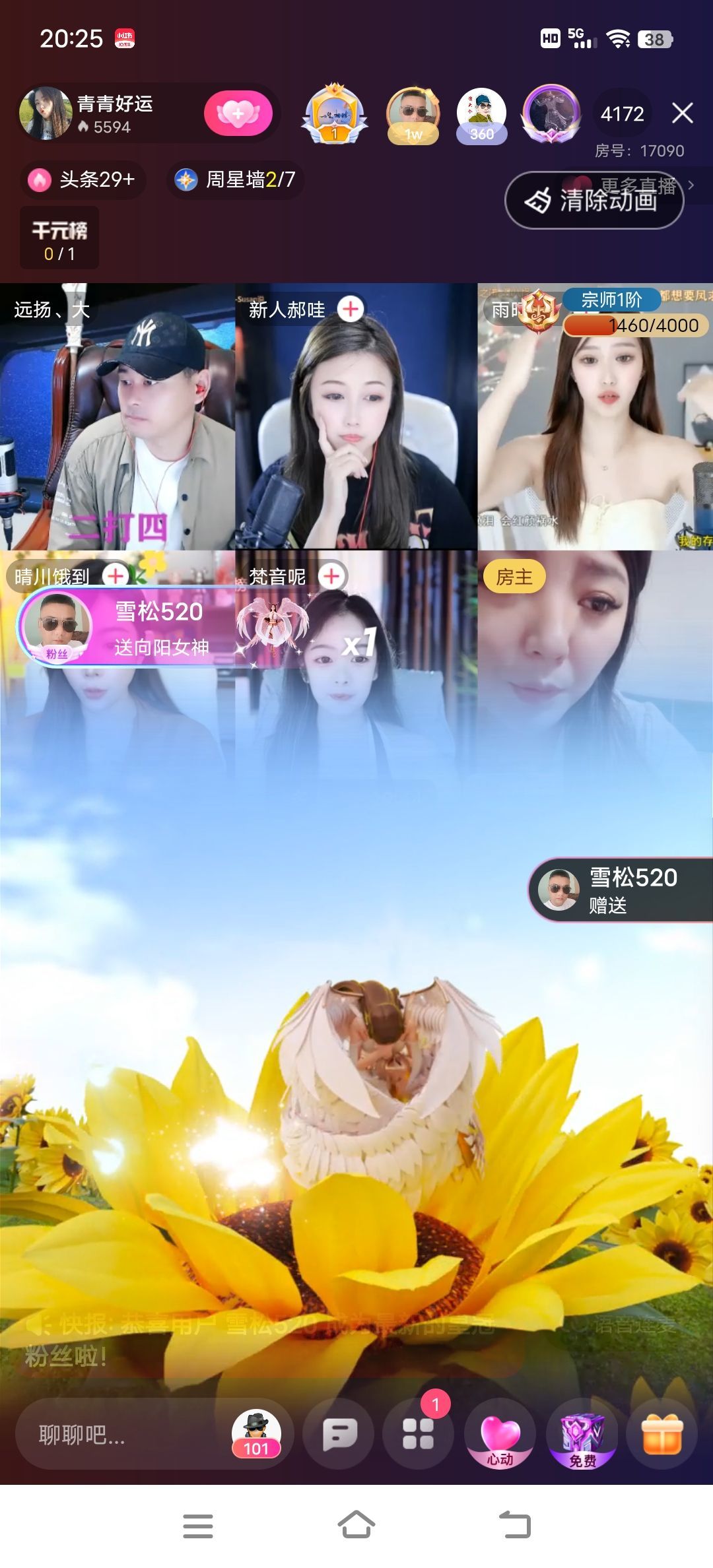Follow 晴川饿到 with plus icon

pos(116,576)
